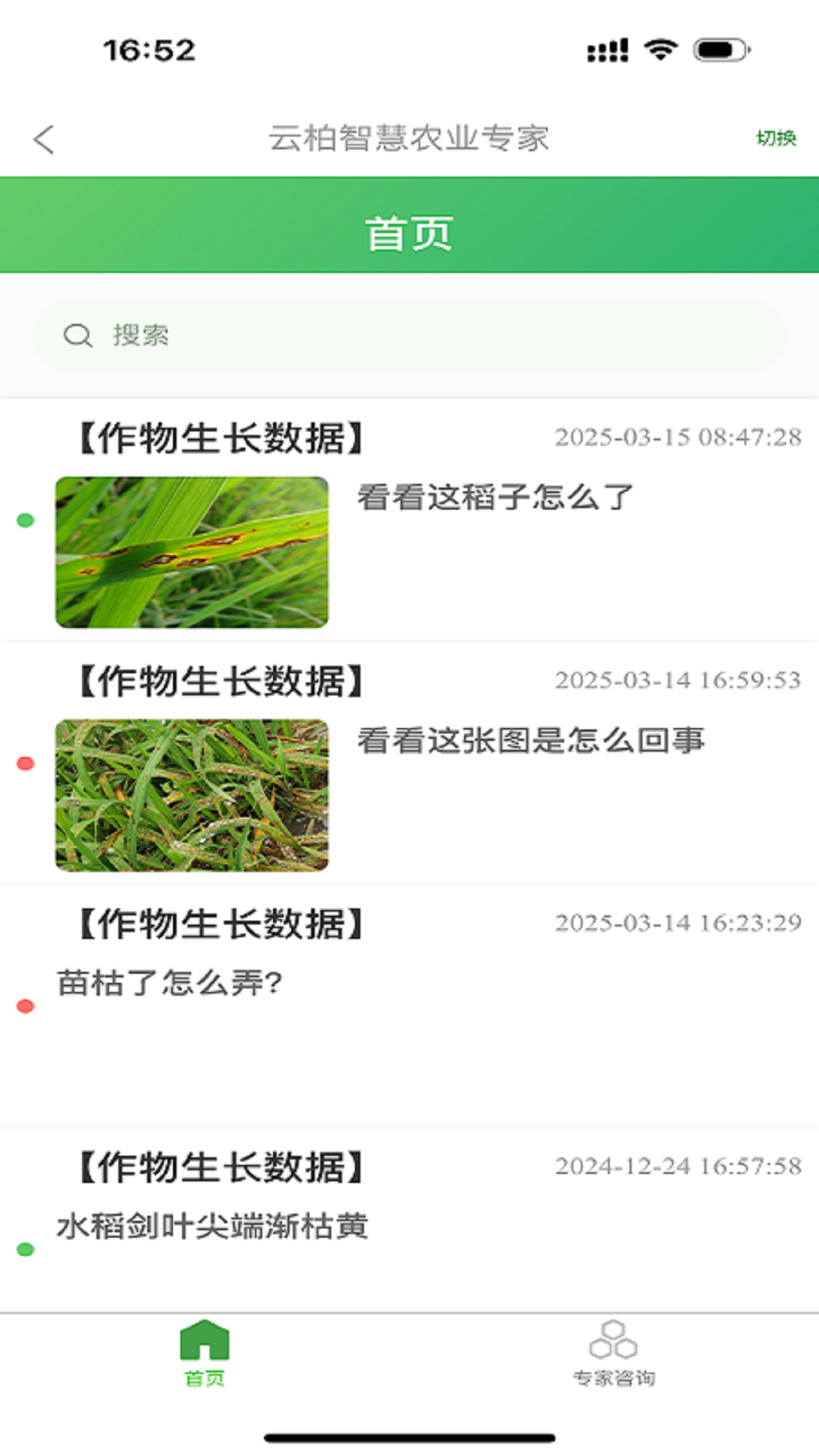The height and width of the screenshot is (1456, 819).
Task: Tap the search input field
Action: (409, 334)
